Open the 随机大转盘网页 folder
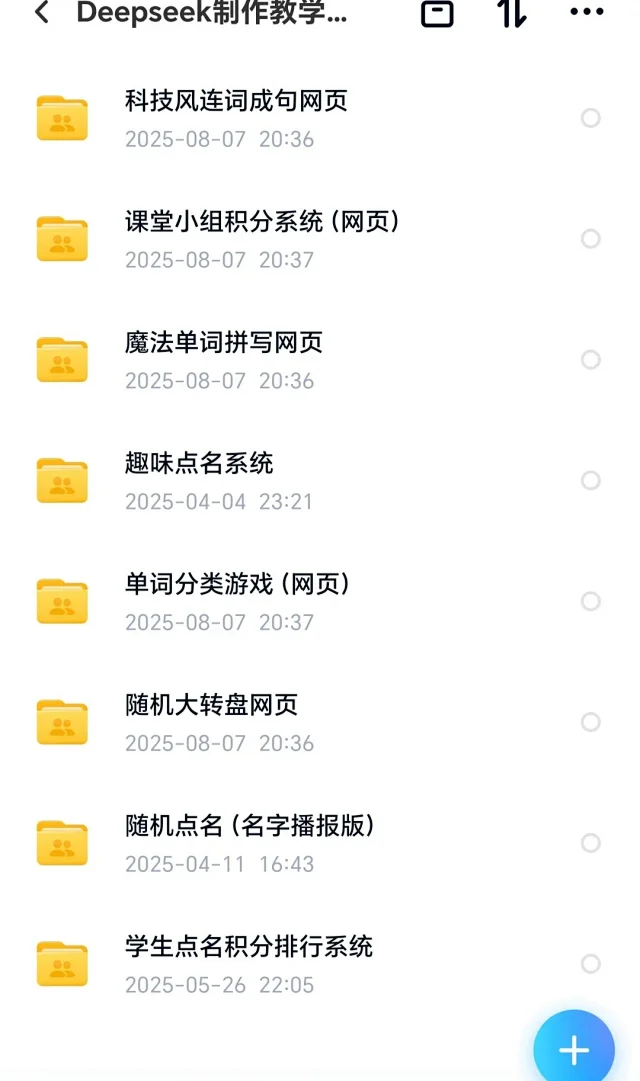Viewport: 640px width, 1081px height. (320, 722)
